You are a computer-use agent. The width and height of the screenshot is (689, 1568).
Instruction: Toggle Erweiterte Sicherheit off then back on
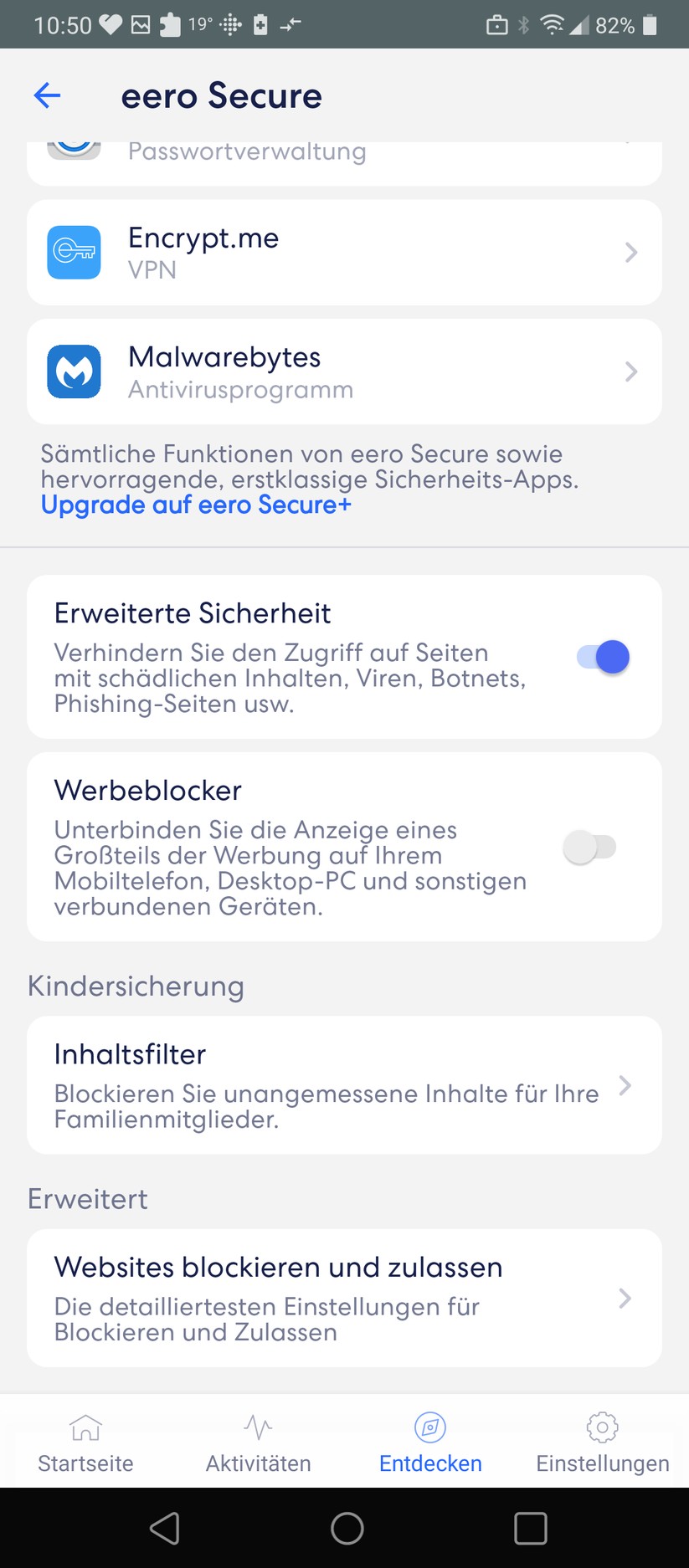(599, 657)
